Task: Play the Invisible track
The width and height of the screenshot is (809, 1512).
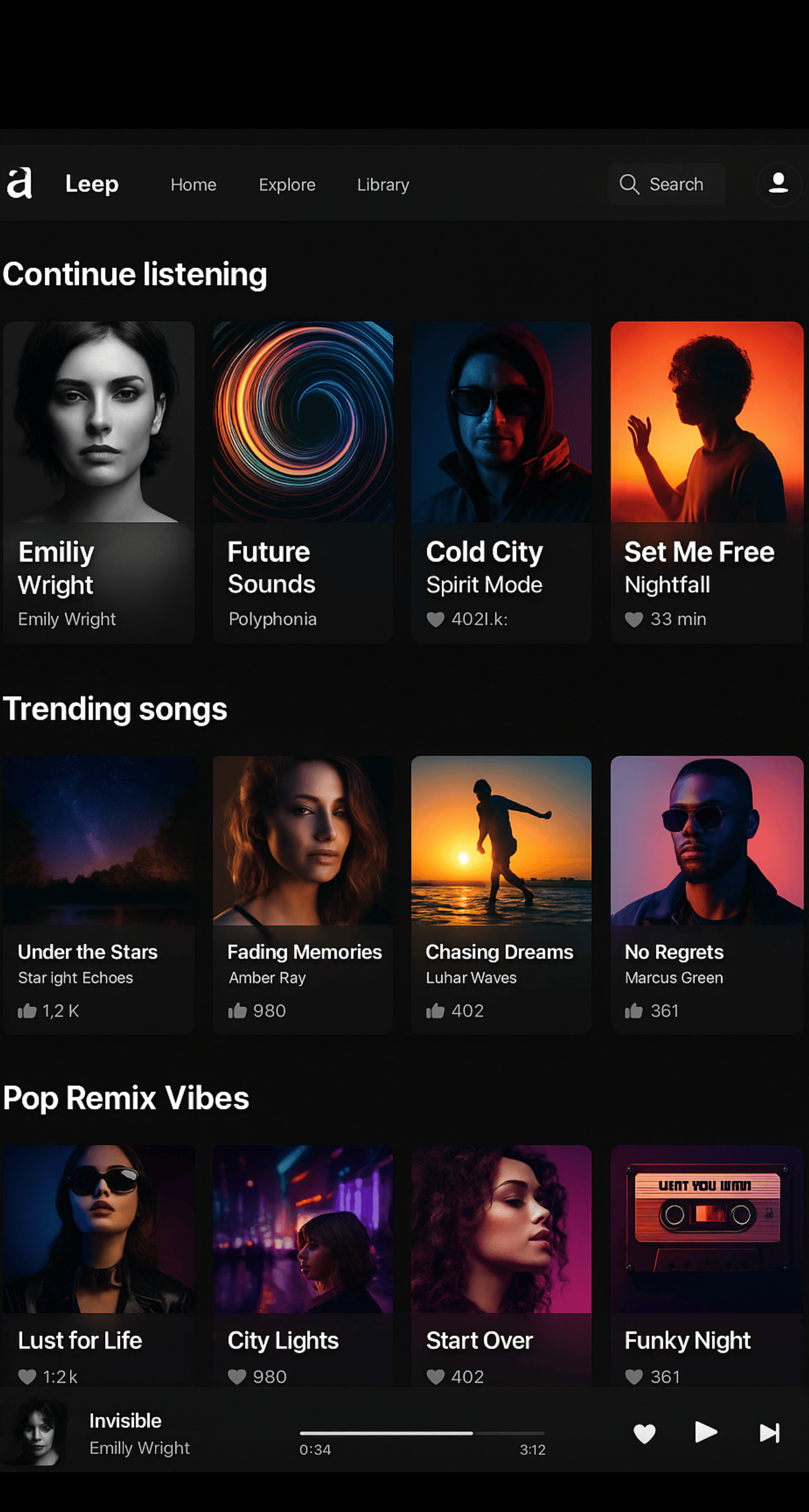Action: click(705, 1432)
